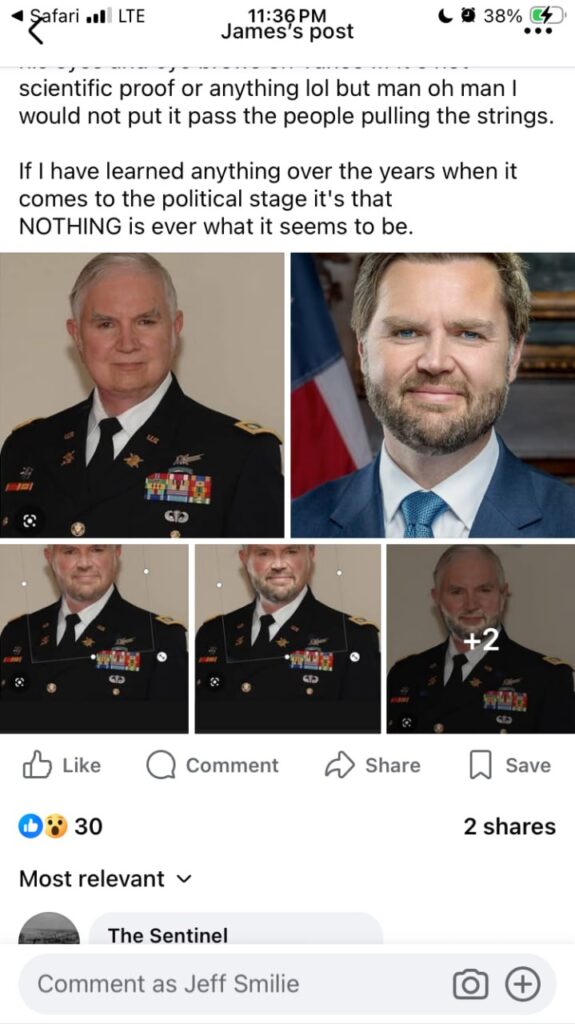Write in Comment as Jeff Smilie field
This screenshot has width=575, height=1024.
pos(235,984)
